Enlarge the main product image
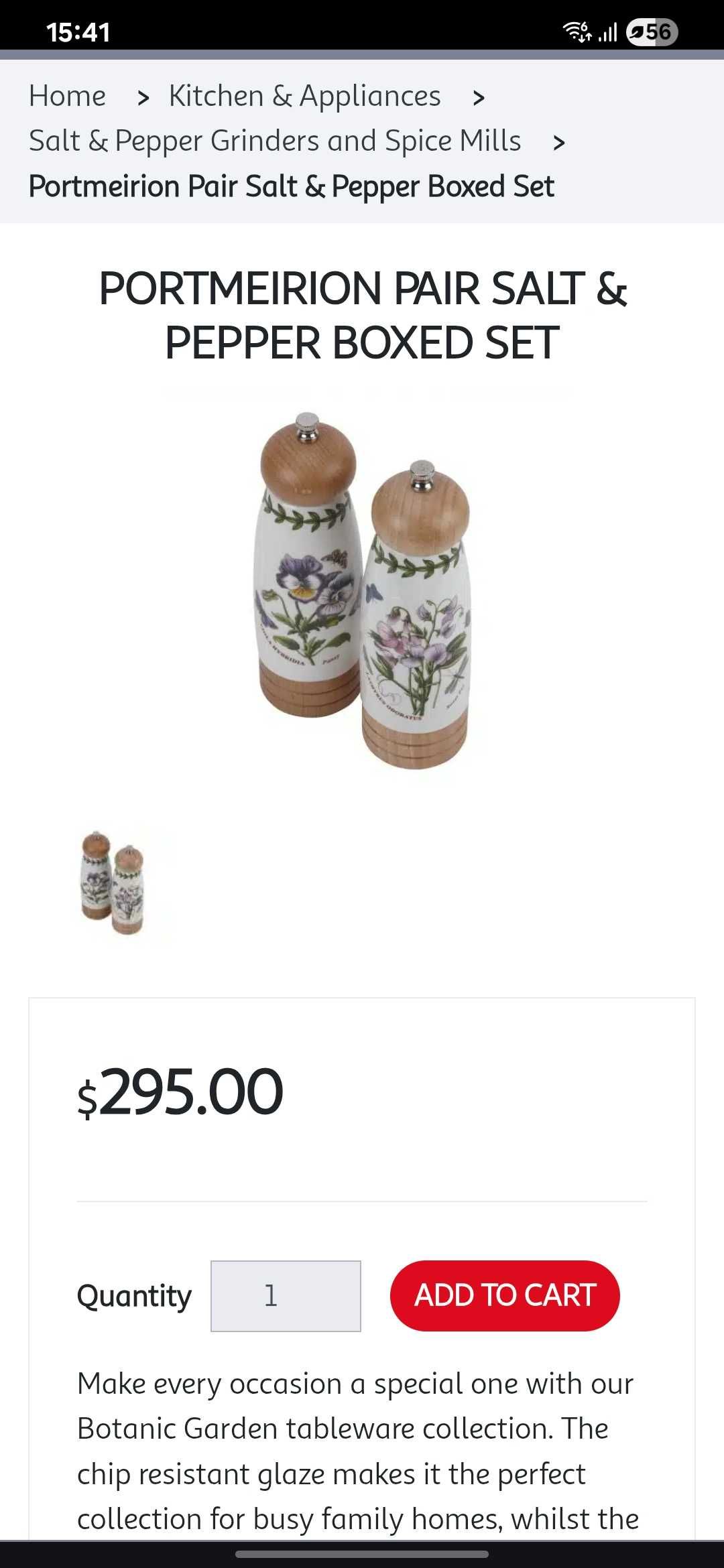Screen dimensions: 724x1568 (362, 590)
